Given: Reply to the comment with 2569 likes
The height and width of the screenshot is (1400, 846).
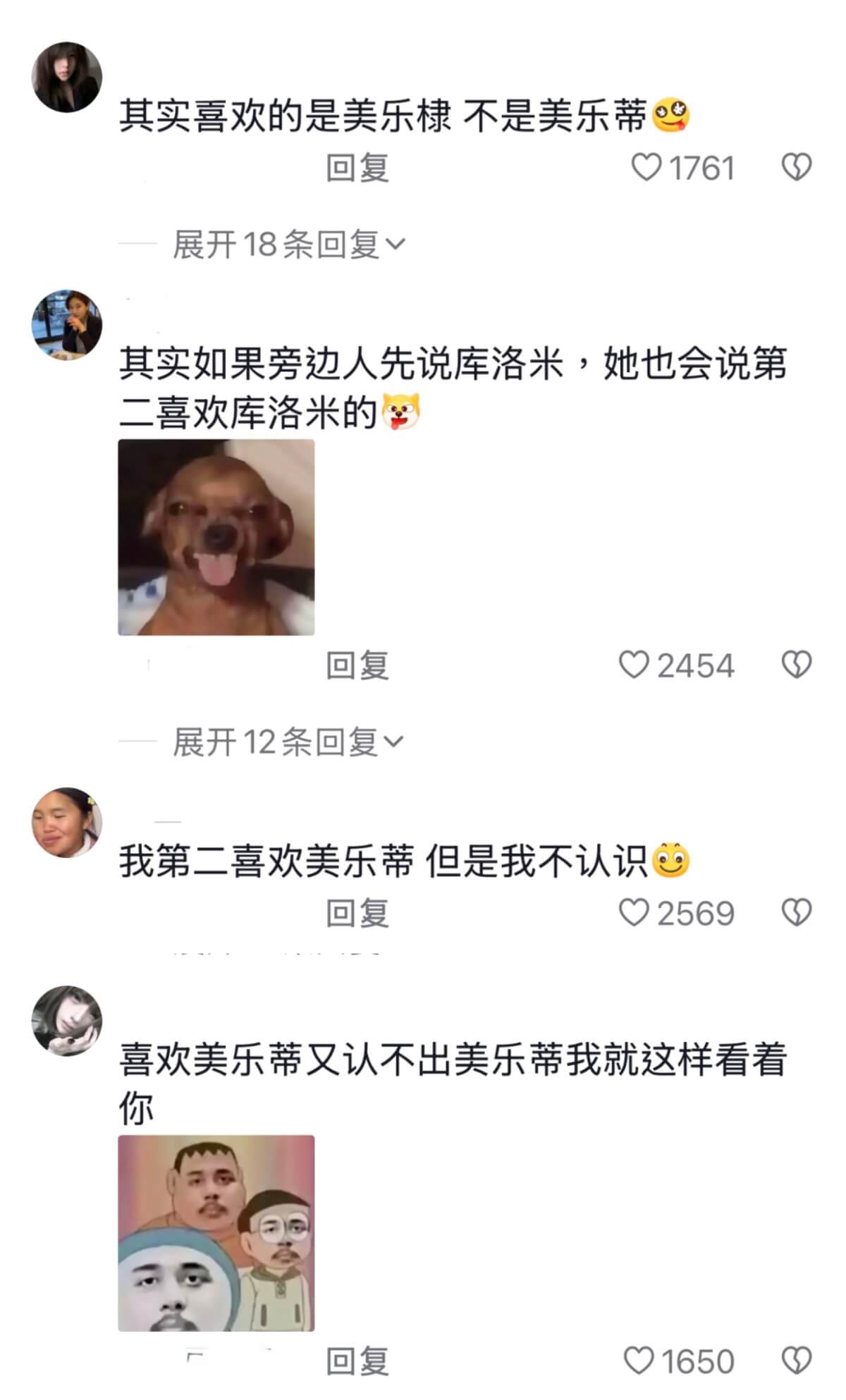Looking at the screenshot, I should click(x=357, y=914).
